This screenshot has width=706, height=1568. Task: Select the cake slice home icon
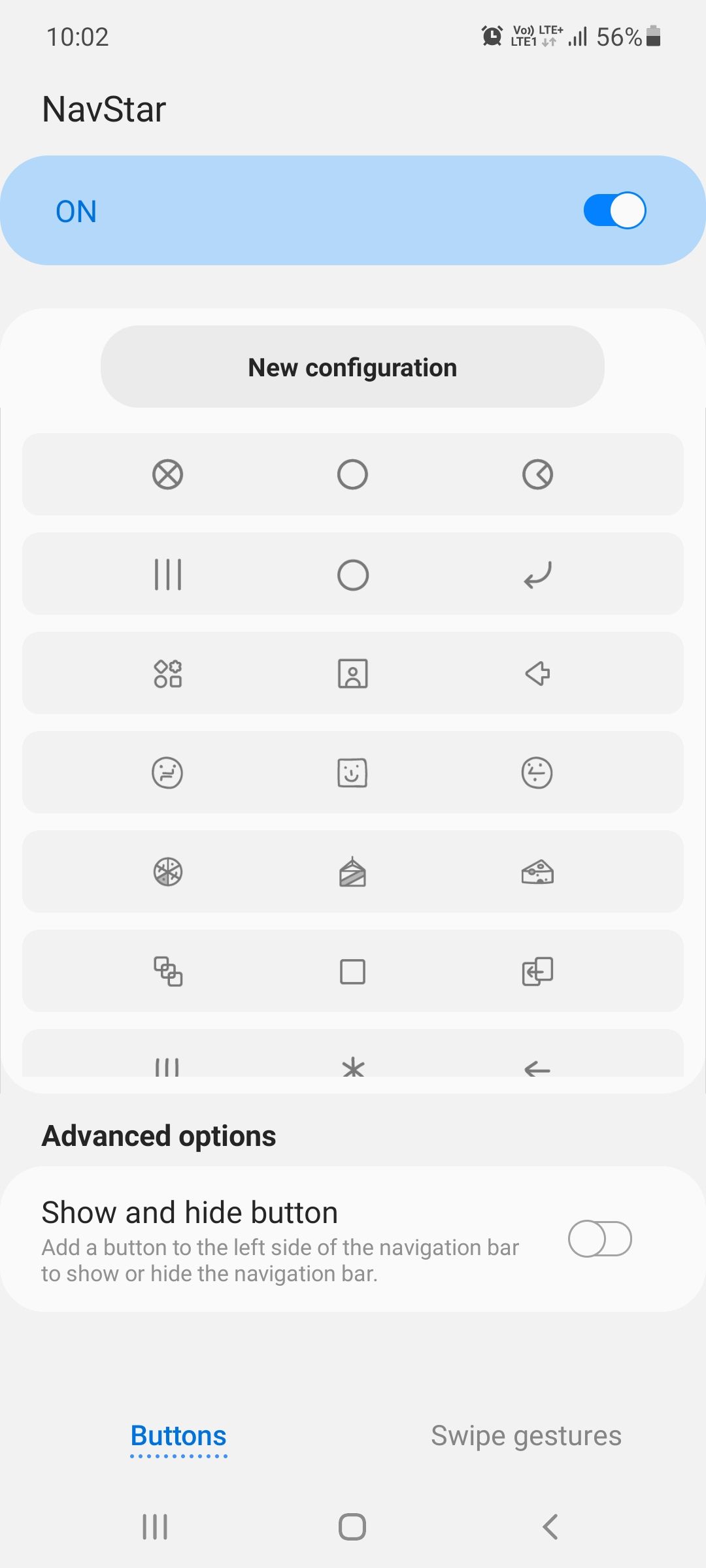pyautogui.click(x=353, y=872)
